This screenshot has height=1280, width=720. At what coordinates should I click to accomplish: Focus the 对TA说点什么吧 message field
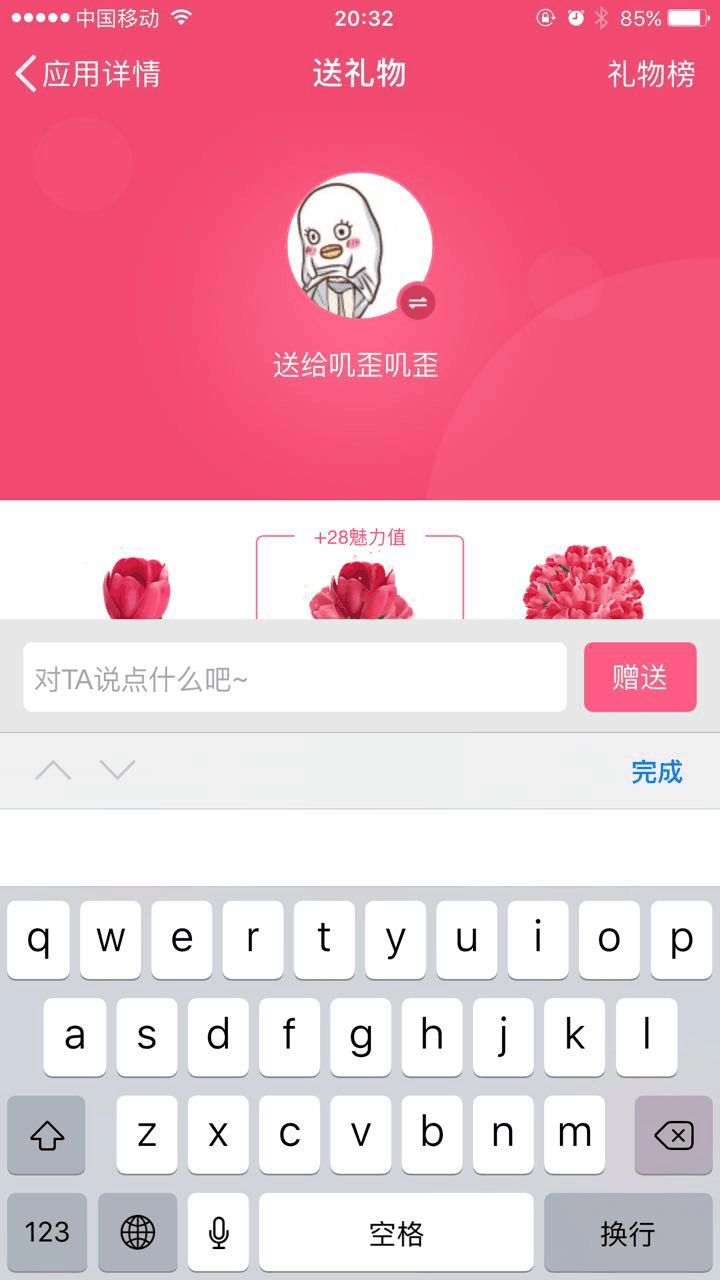pos(295,678)
